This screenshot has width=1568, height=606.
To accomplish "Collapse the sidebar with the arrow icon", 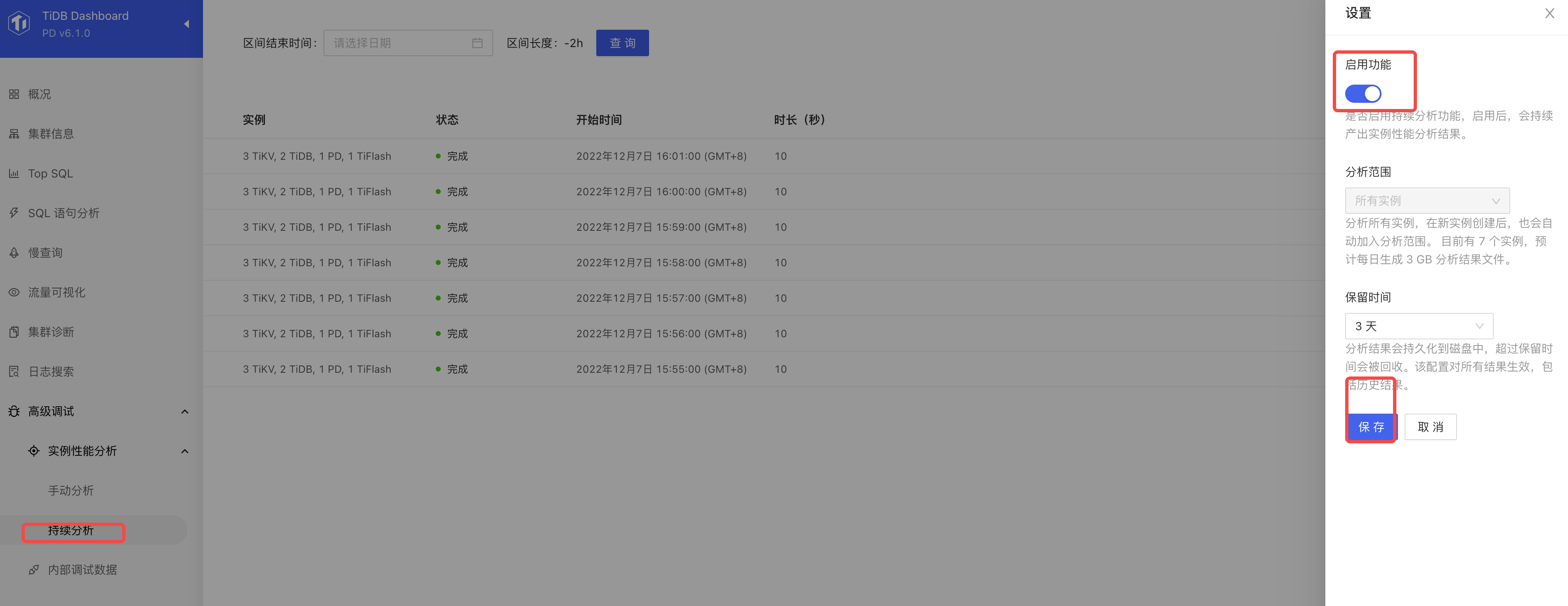I will (186, 24).
